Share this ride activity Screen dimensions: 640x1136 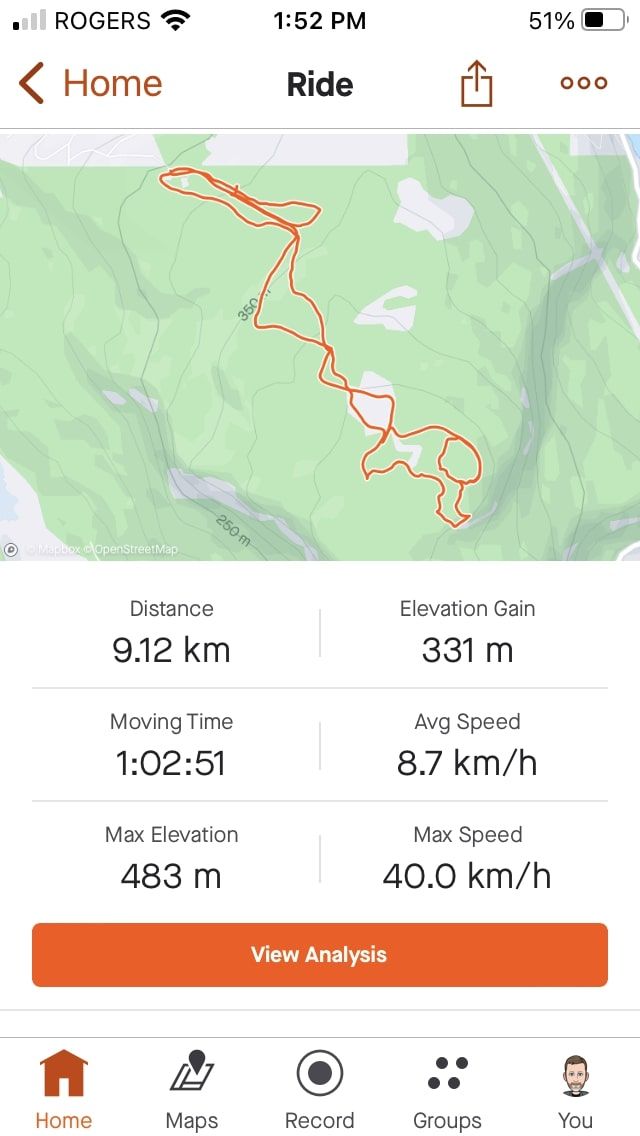pyautogui.click(x=477, y=83)
